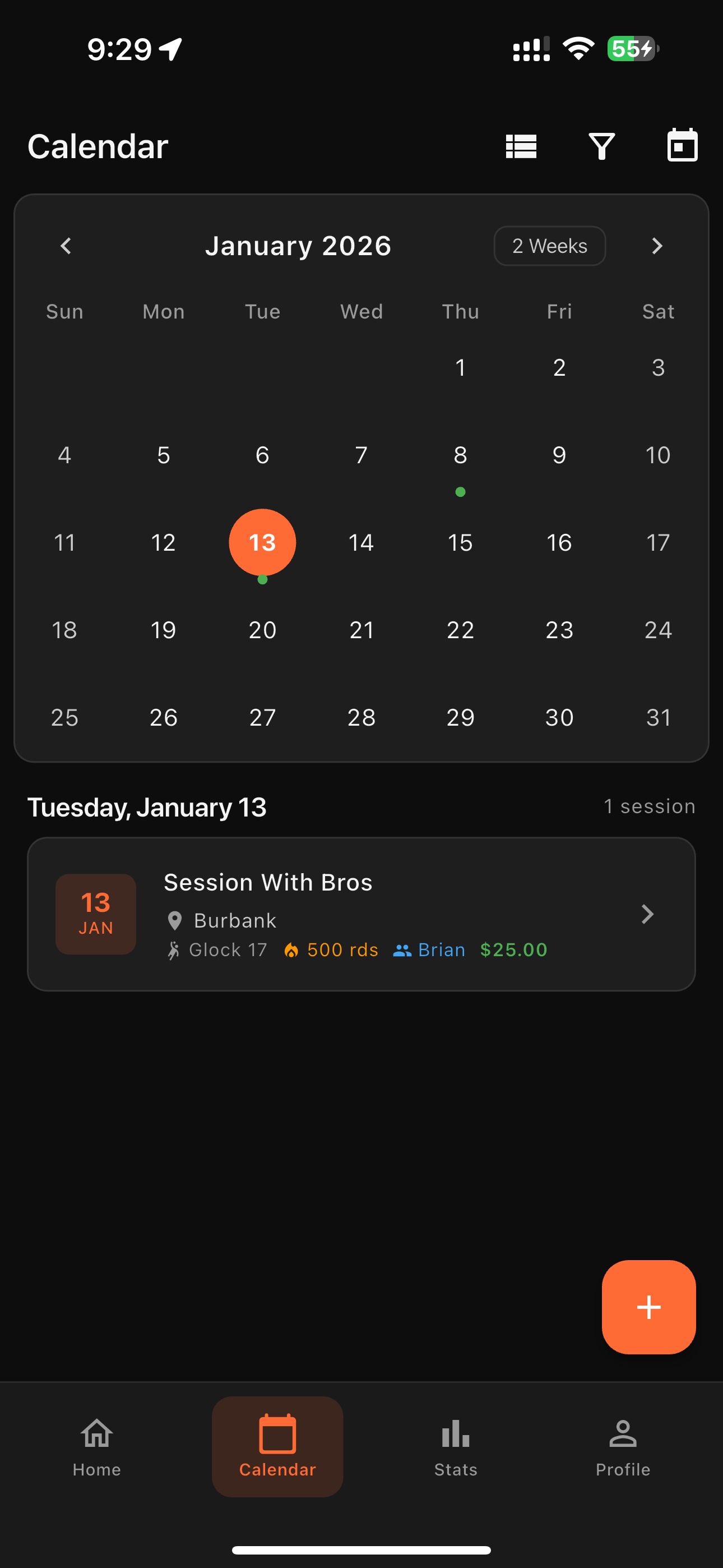Open Brian's participant link

click(441, 949)
